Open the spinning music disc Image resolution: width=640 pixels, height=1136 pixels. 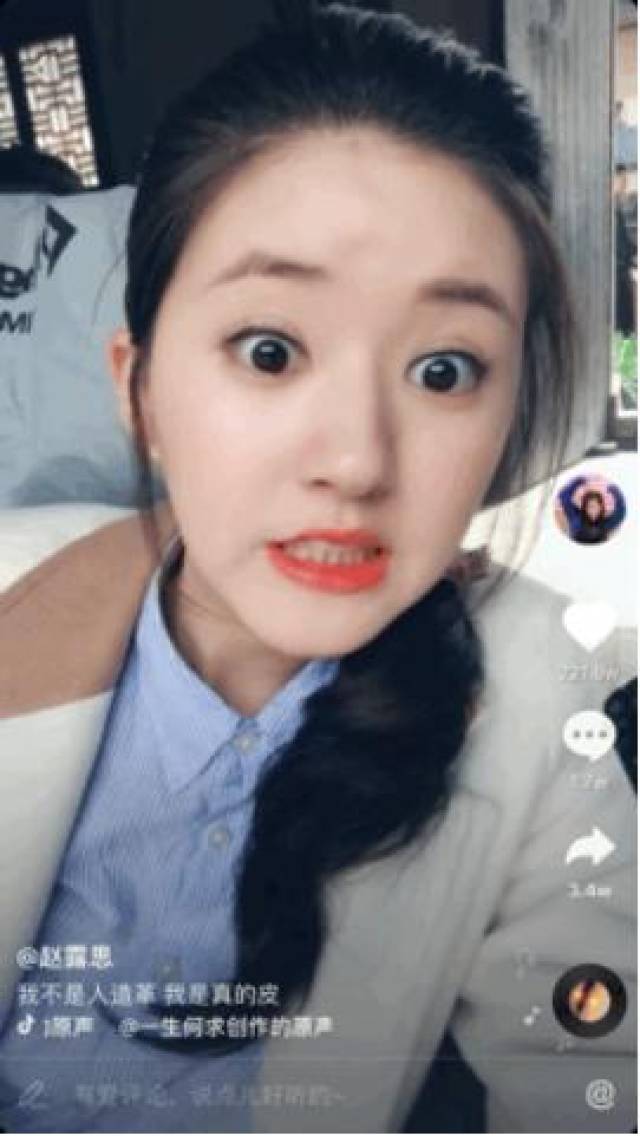click(589, 1001)
